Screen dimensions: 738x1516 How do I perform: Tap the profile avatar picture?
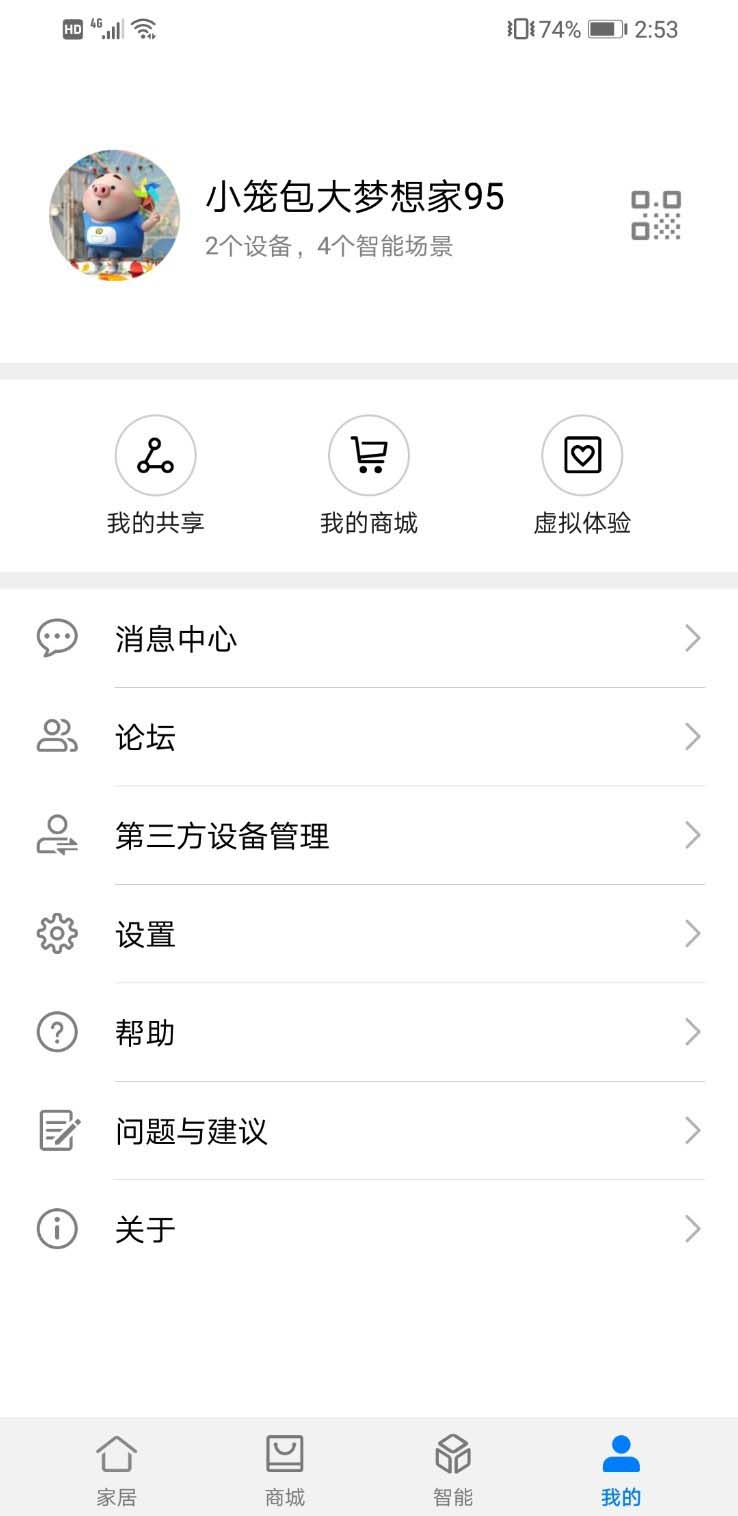115,215
